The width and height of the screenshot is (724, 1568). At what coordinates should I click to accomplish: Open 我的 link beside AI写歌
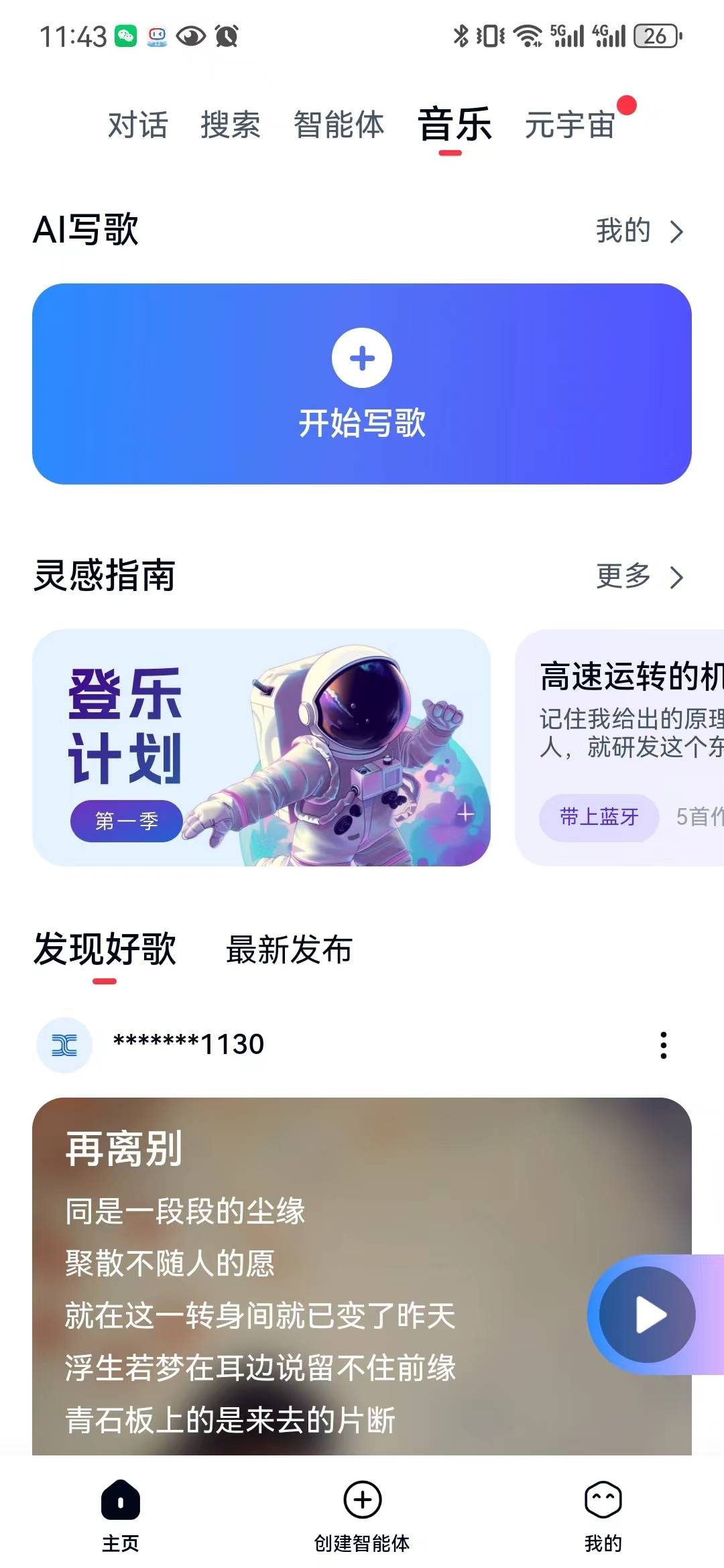click(638, 231)
